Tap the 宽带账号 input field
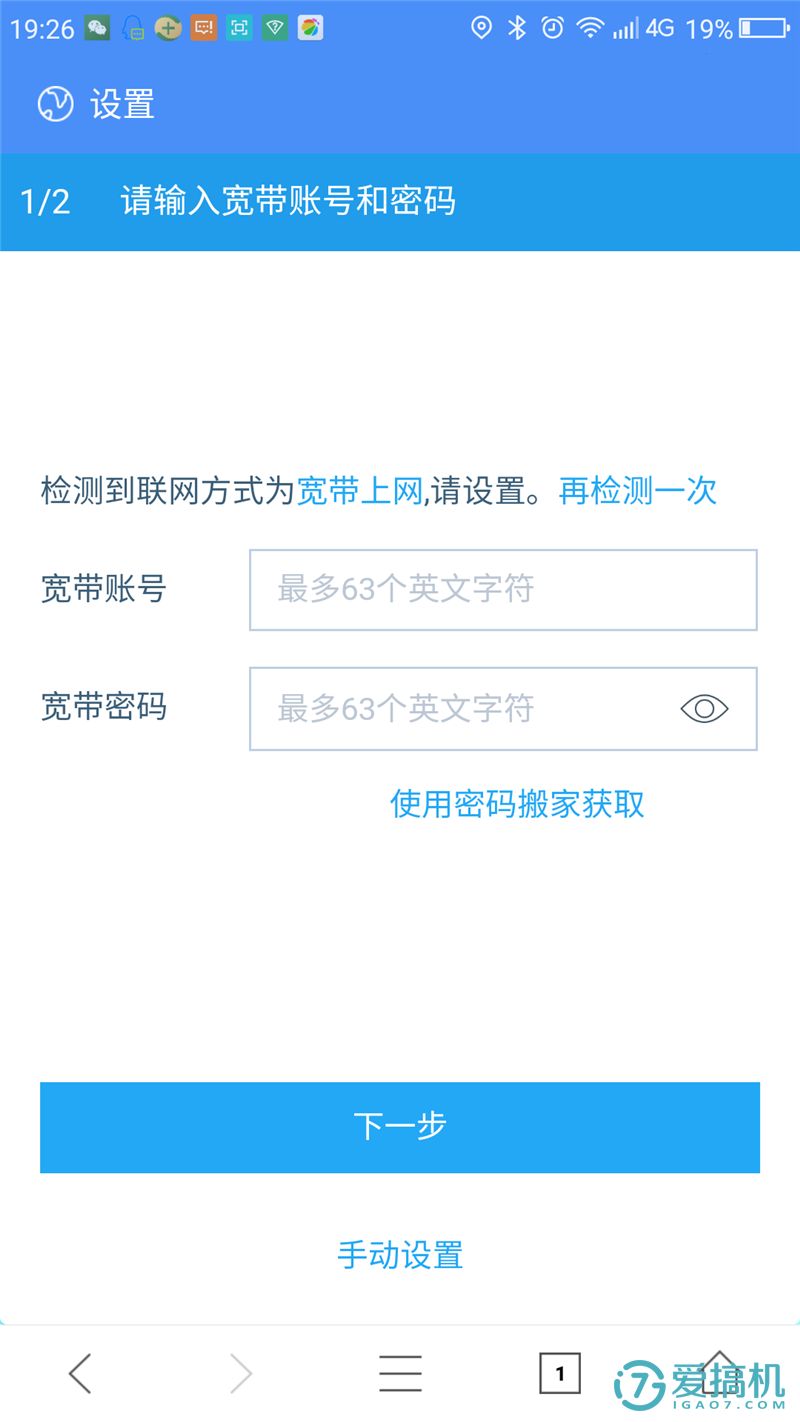The width and height of the screenshot is (800, 1422). tap(503, 590)
